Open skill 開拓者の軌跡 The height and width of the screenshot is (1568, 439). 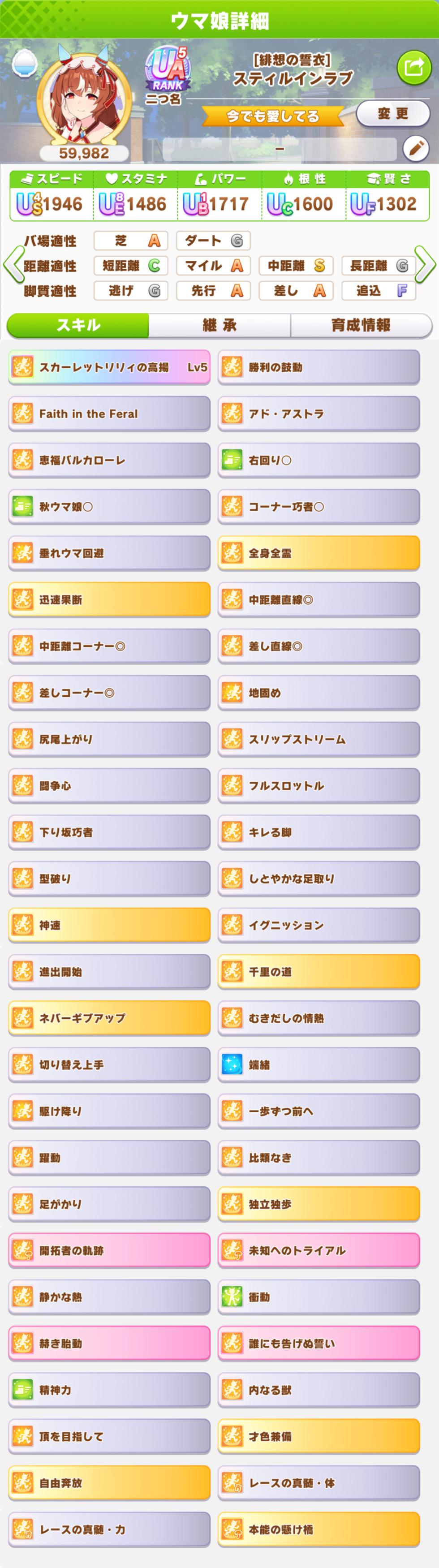pyautogui.click(x=110, y=1250)
